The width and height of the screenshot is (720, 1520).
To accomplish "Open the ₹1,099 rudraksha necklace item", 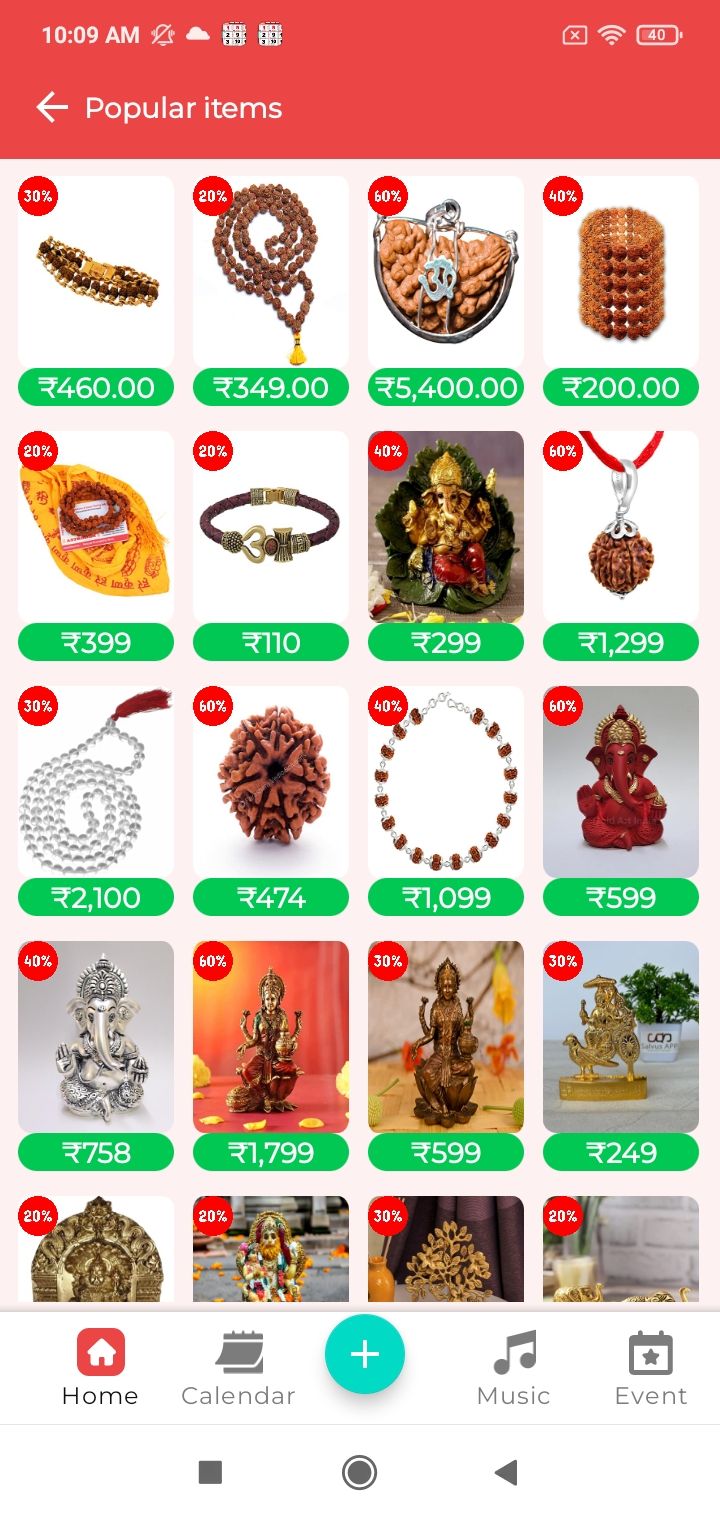I will coord(446,801).
